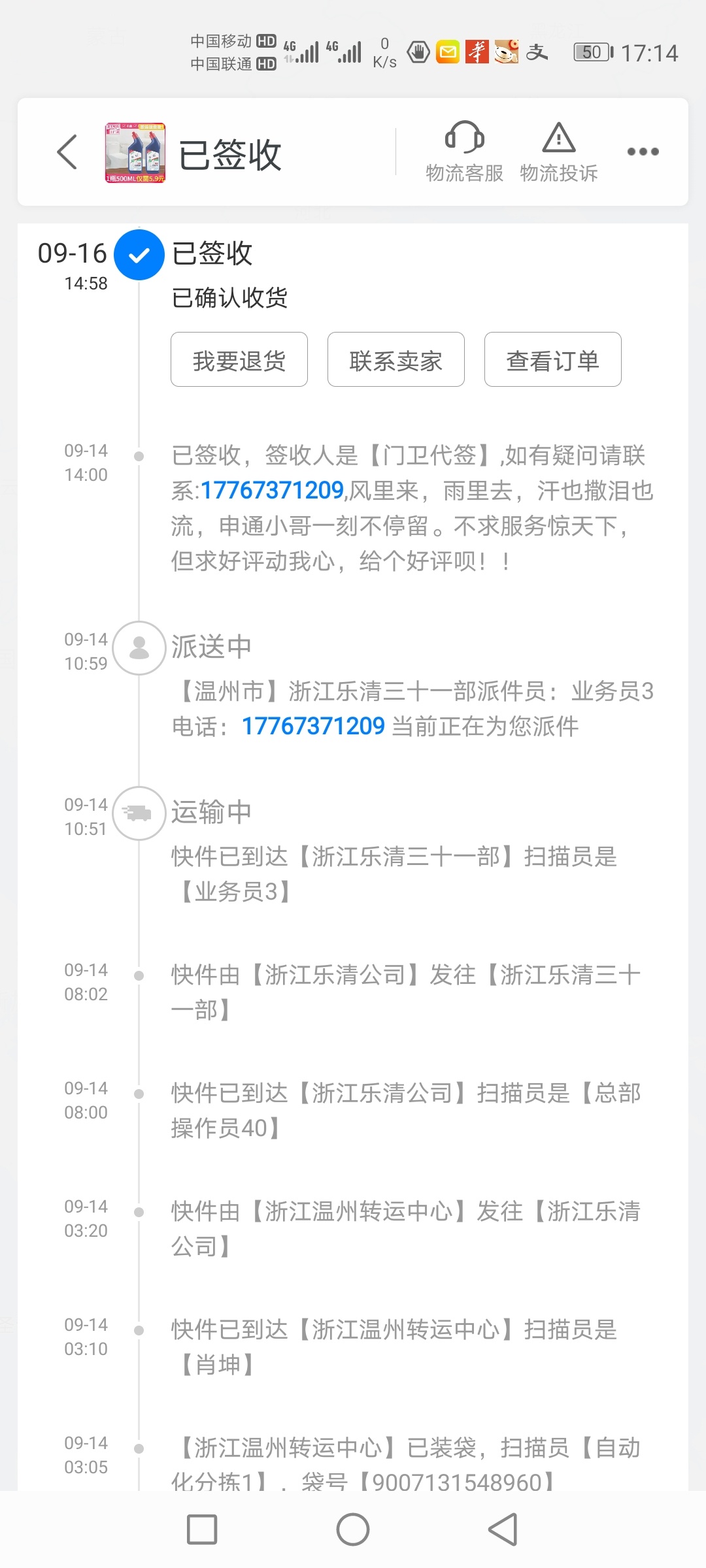Tap the system home button
Screen dimensions: 706x1568
[353, 1529]
